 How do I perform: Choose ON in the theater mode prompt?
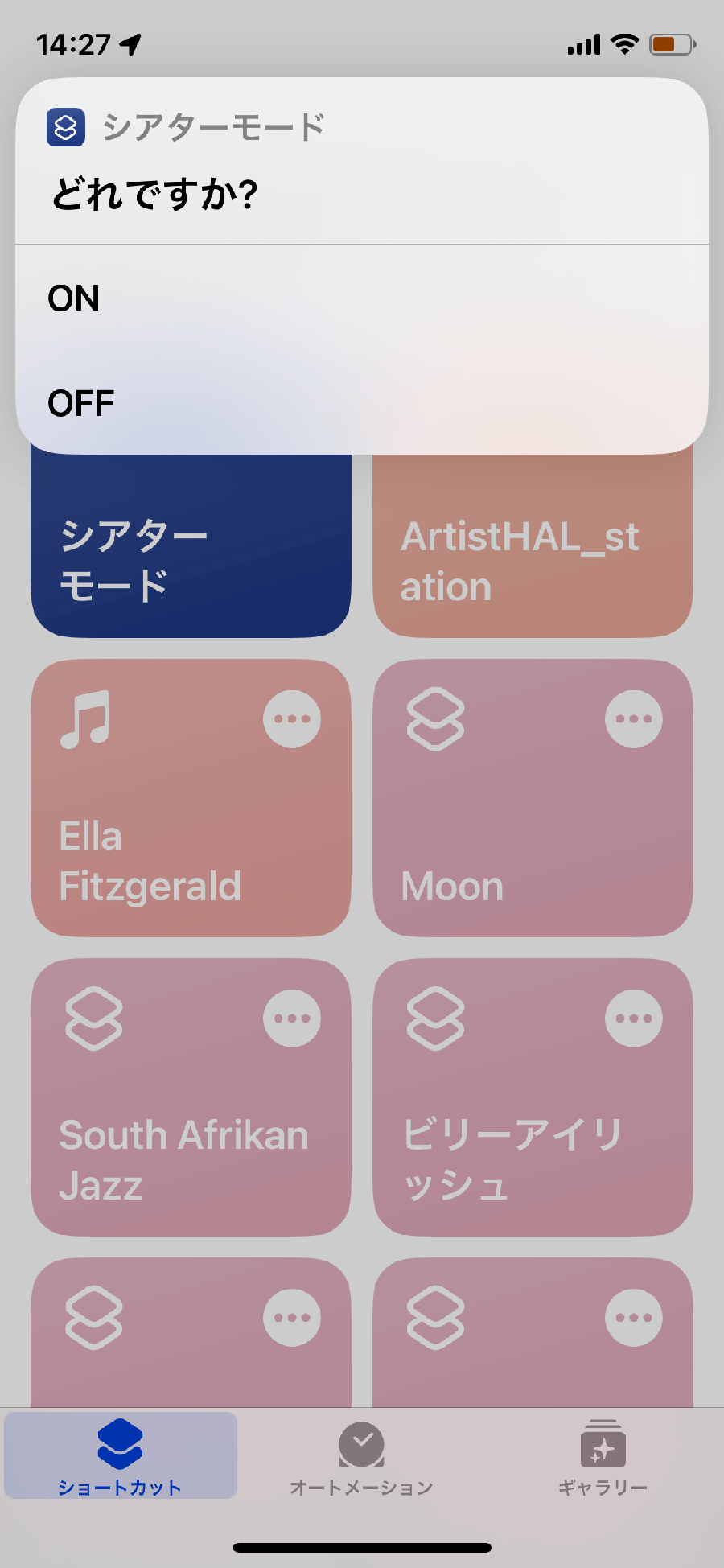pos(362,298)
